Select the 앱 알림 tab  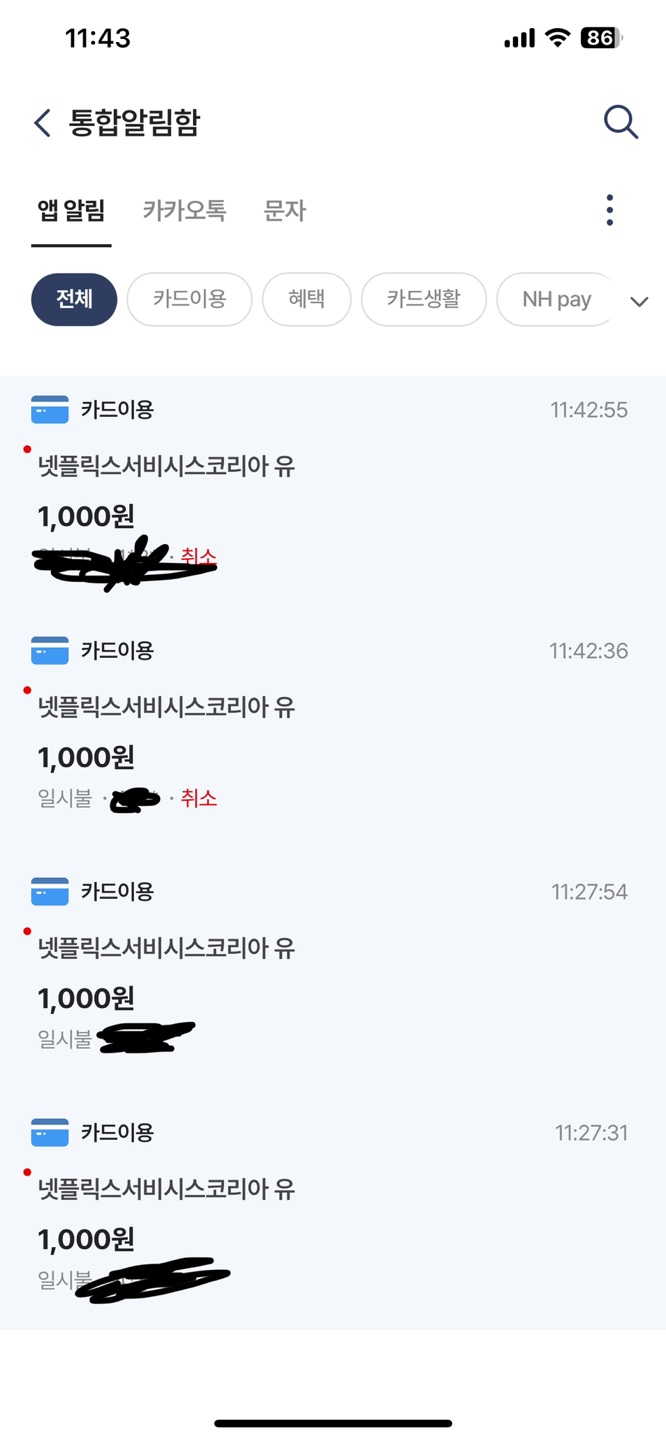(x=71, y=210)
